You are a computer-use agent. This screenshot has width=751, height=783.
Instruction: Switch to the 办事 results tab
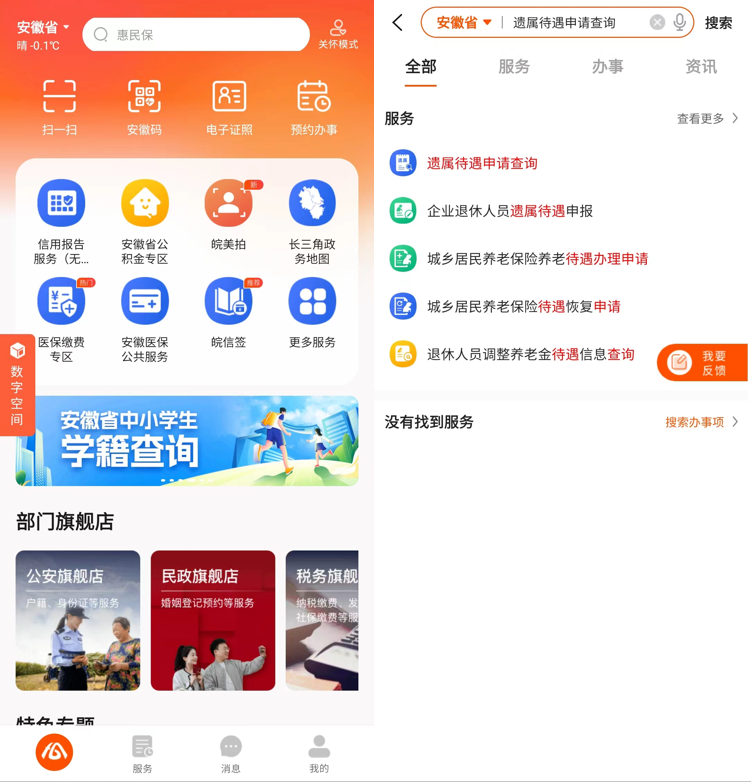pos(607,67)
